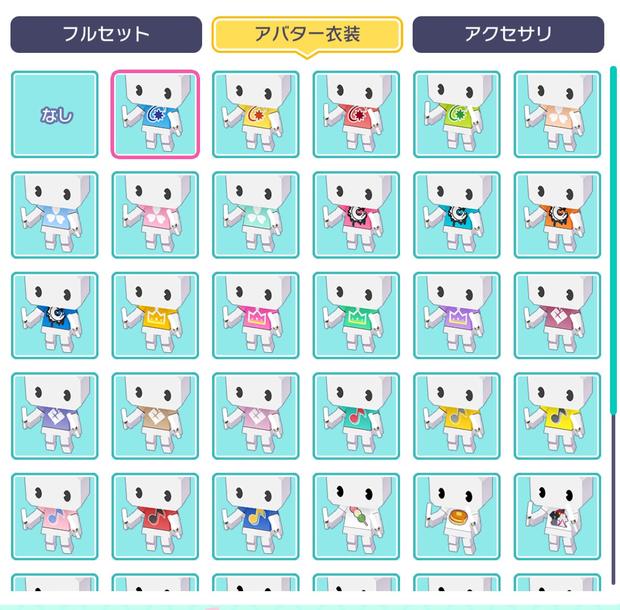620x610 pixels.
Task: Choose the lime green swirl shirt
Action: (x=457, y=114)
